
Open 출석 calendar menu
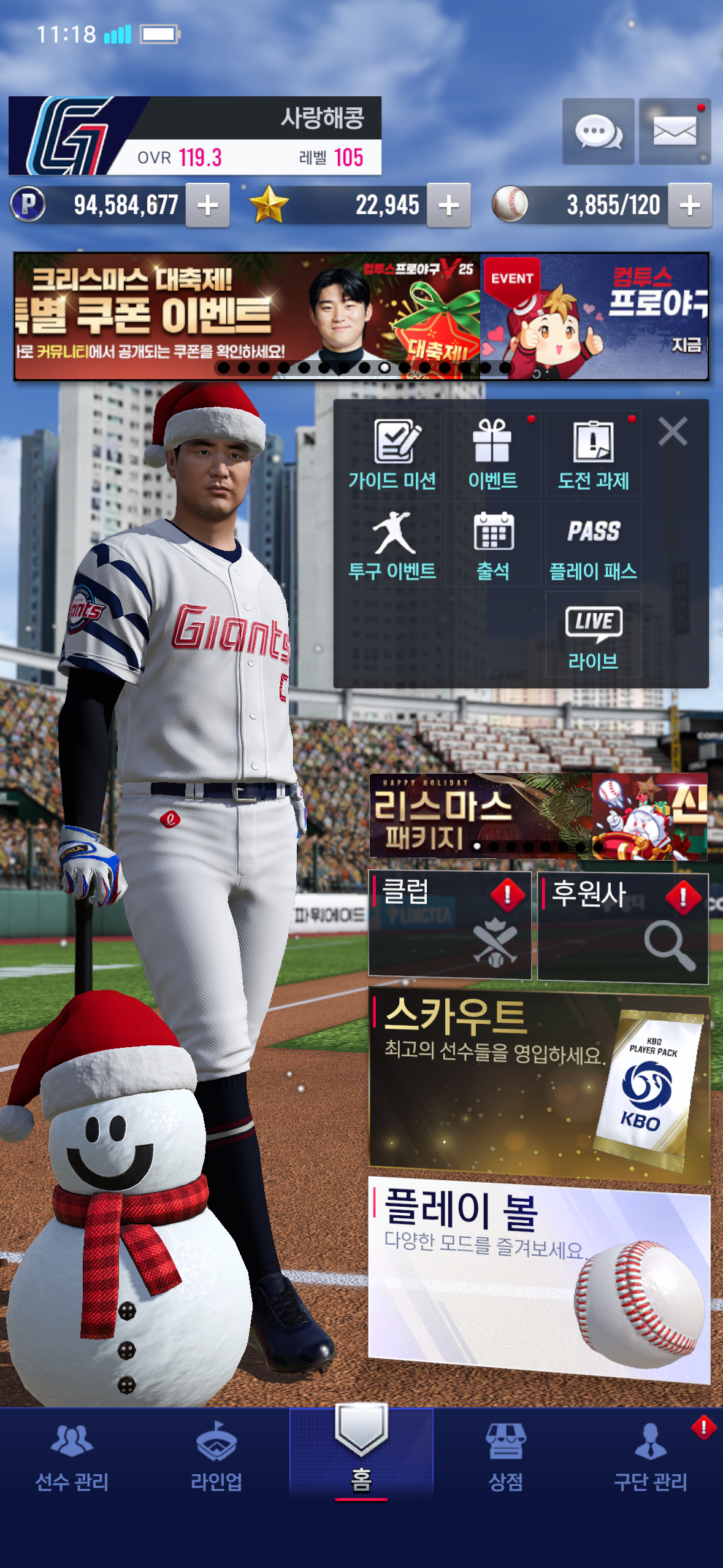(x=493, y=545)
